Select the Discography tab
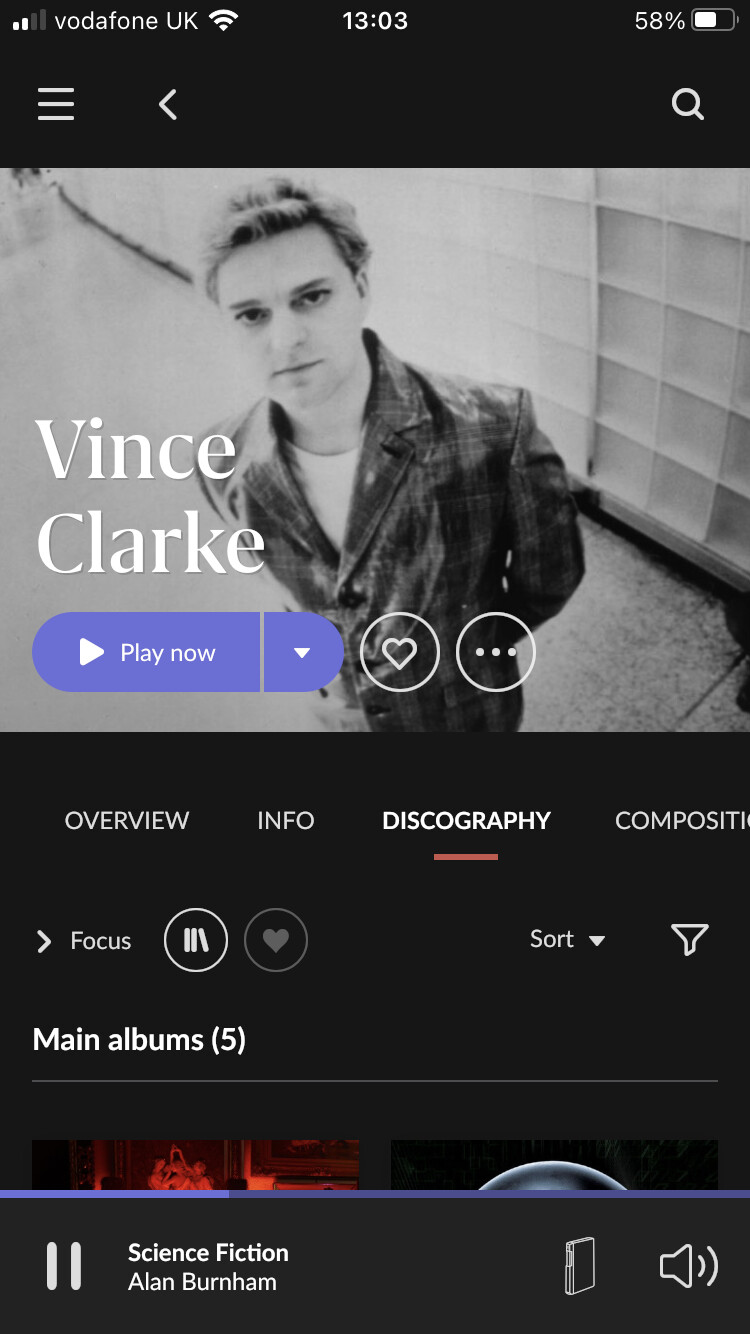750x1334 pixels. click(466, 821)
